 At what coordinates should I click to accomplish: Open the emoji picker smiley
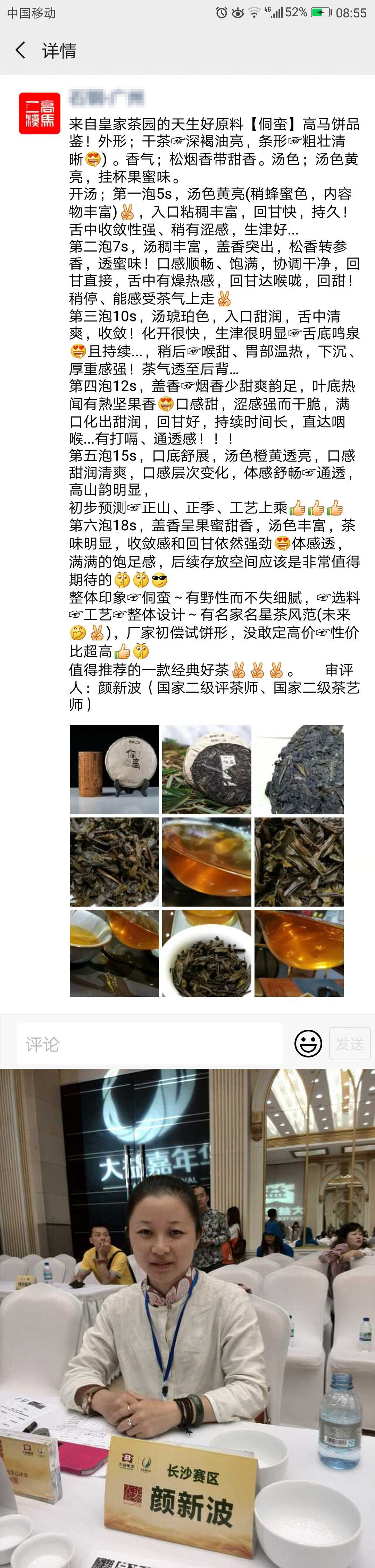tap(308, 1044)
